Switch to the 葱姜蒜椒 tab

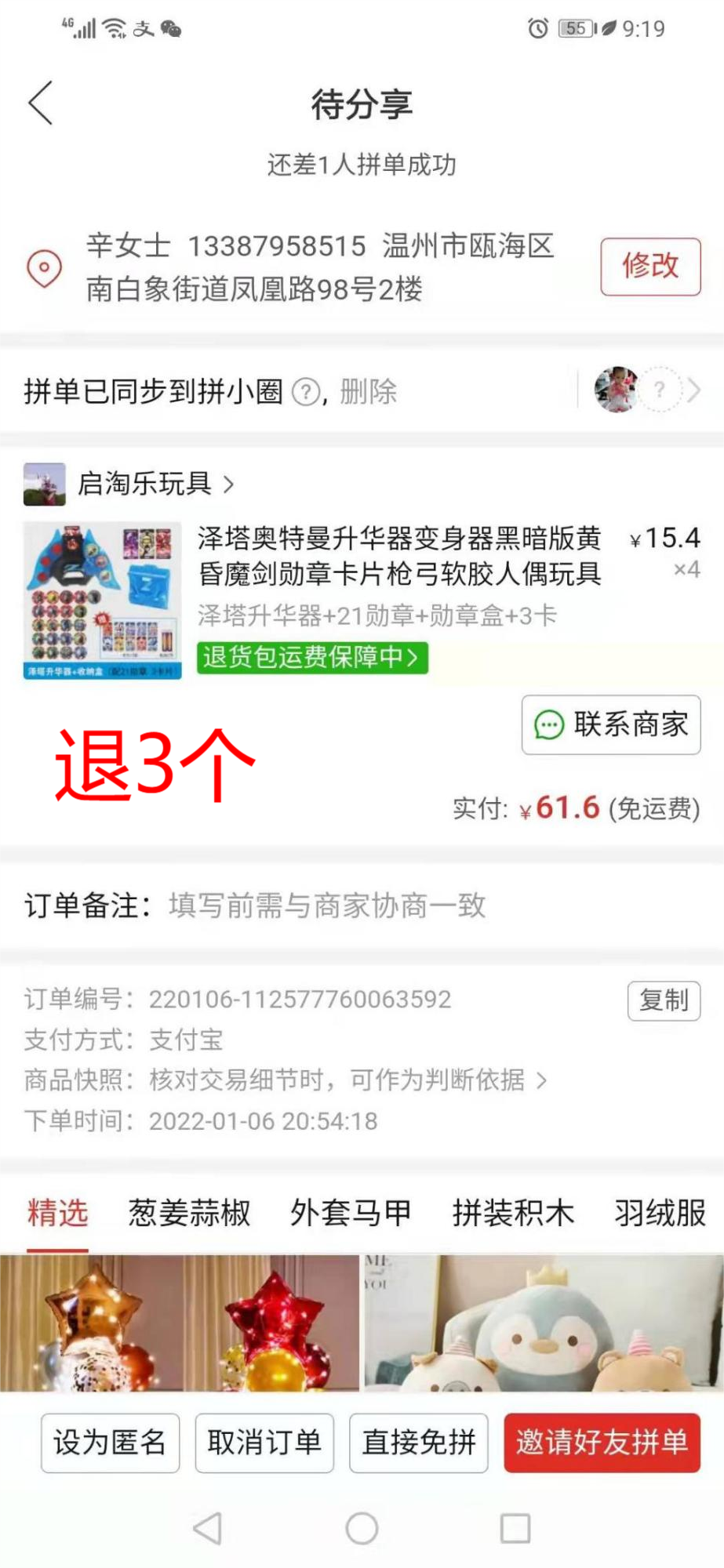pyautogui.click(x=189, y=1212)
